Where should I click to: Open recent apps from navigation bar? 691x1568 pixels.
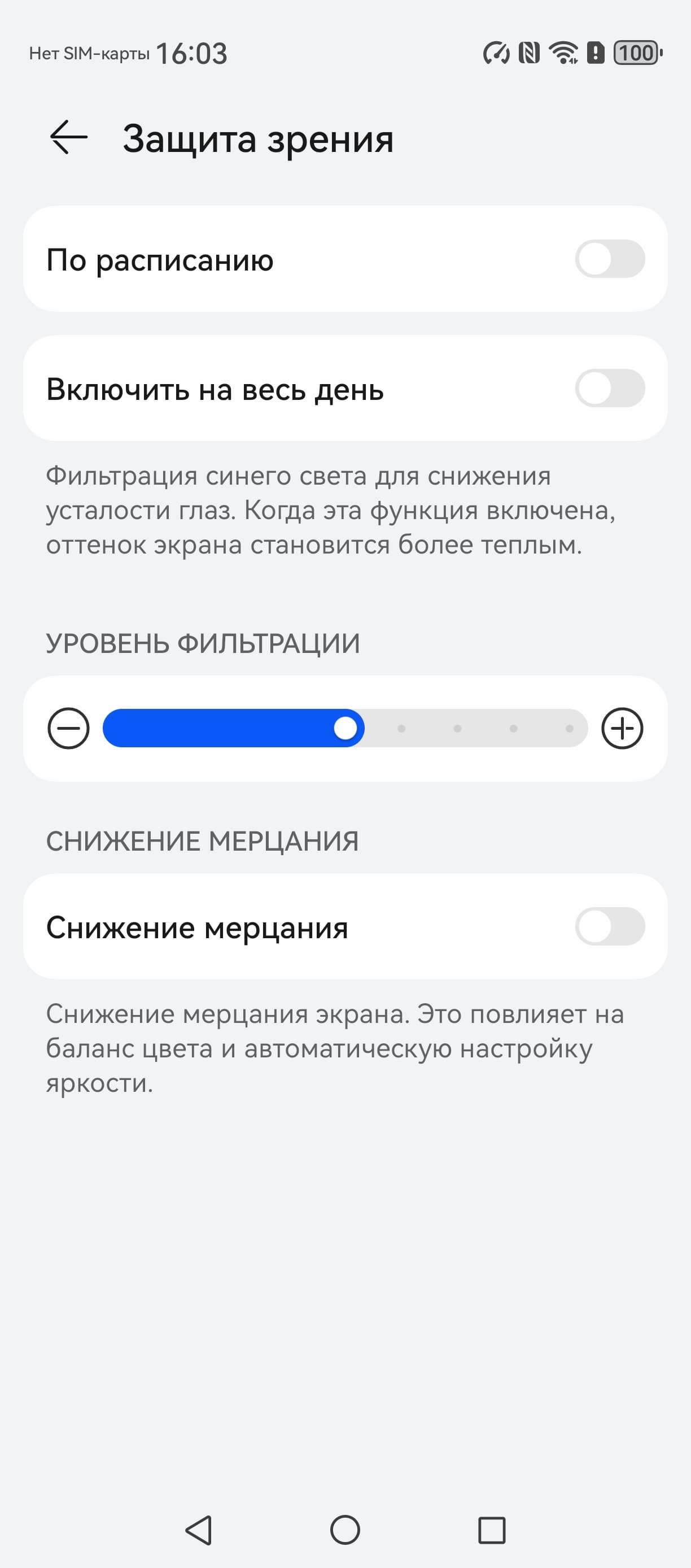[492, 1530]
